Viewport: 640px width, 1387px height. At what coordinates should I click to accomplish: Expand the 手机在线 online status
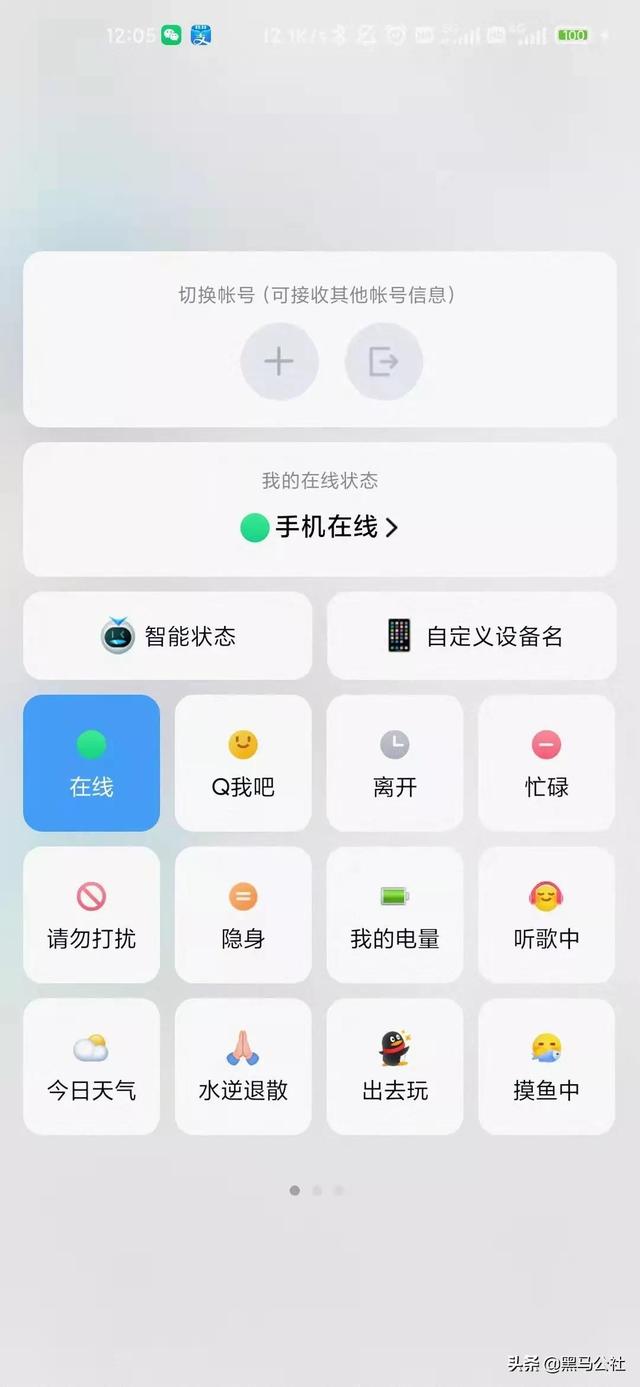coord(320,527)
